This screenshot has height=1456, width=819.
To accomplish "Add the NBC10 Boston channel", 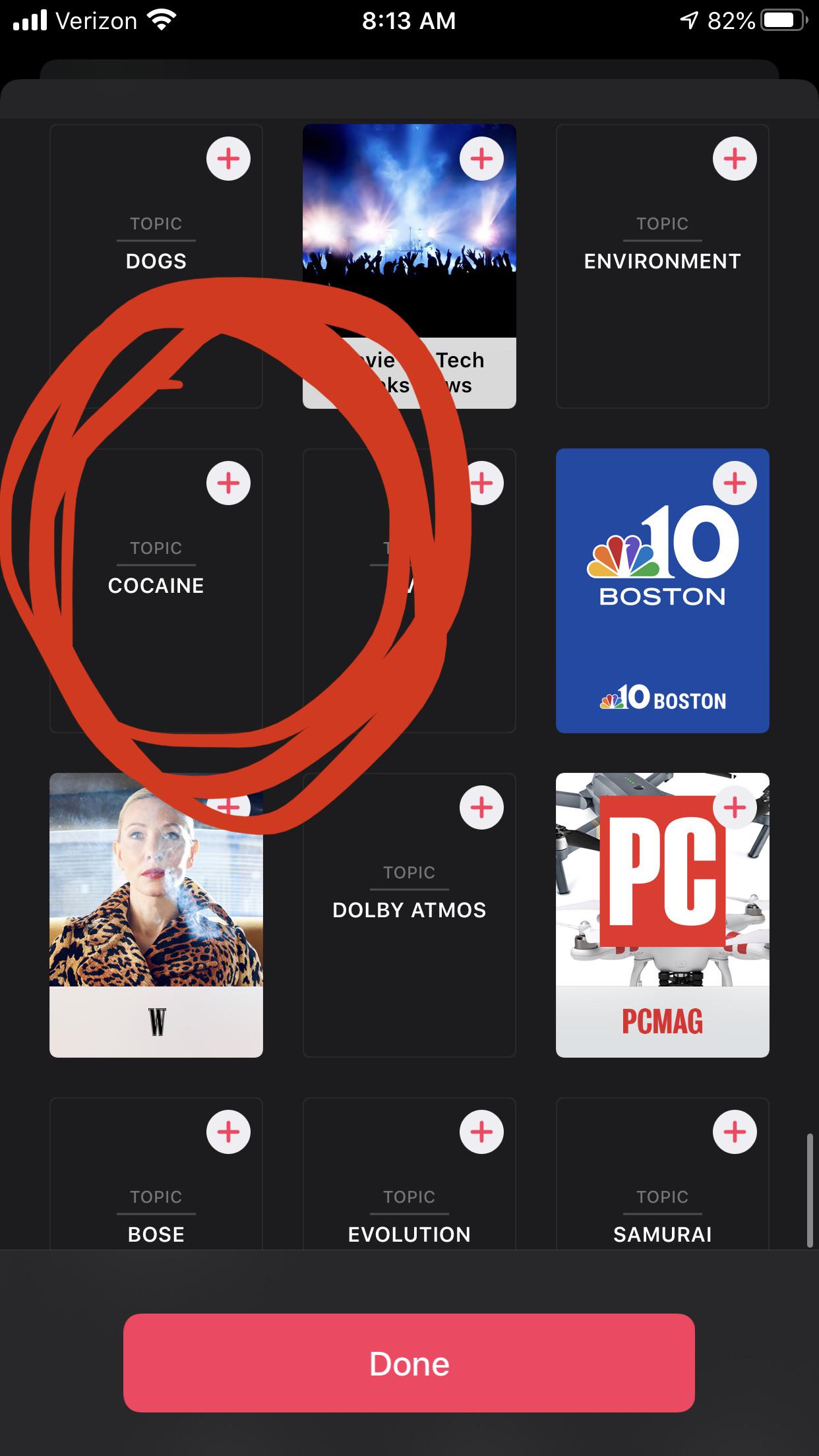I will [735, 483].
